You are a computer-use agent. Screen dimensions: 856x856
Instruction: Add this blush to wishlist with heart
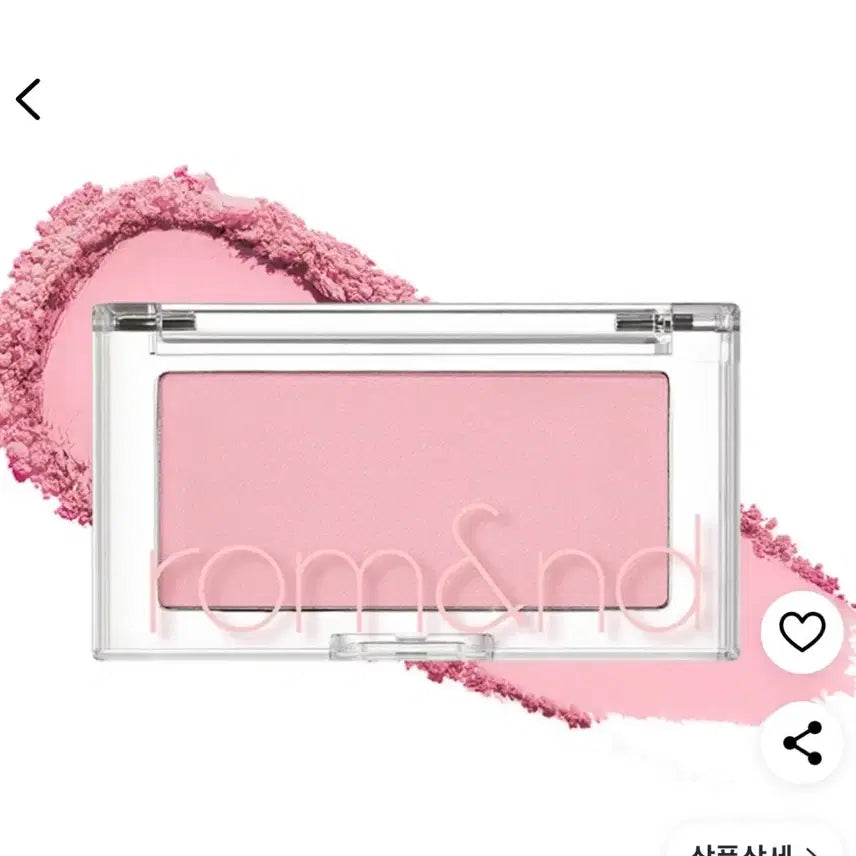click(x=802, y=632)
